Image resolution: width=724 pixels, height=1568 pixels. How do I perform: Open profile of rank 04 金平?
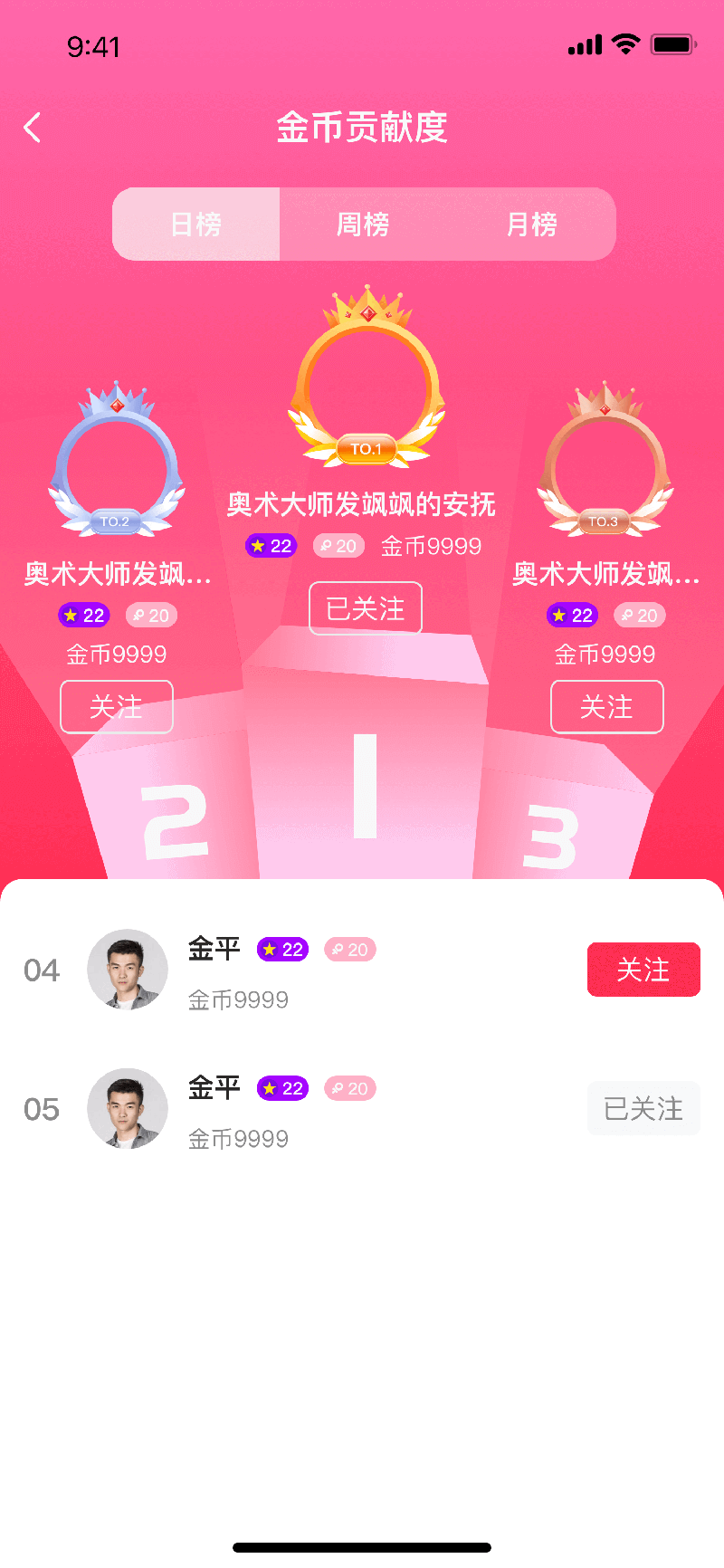128,970
